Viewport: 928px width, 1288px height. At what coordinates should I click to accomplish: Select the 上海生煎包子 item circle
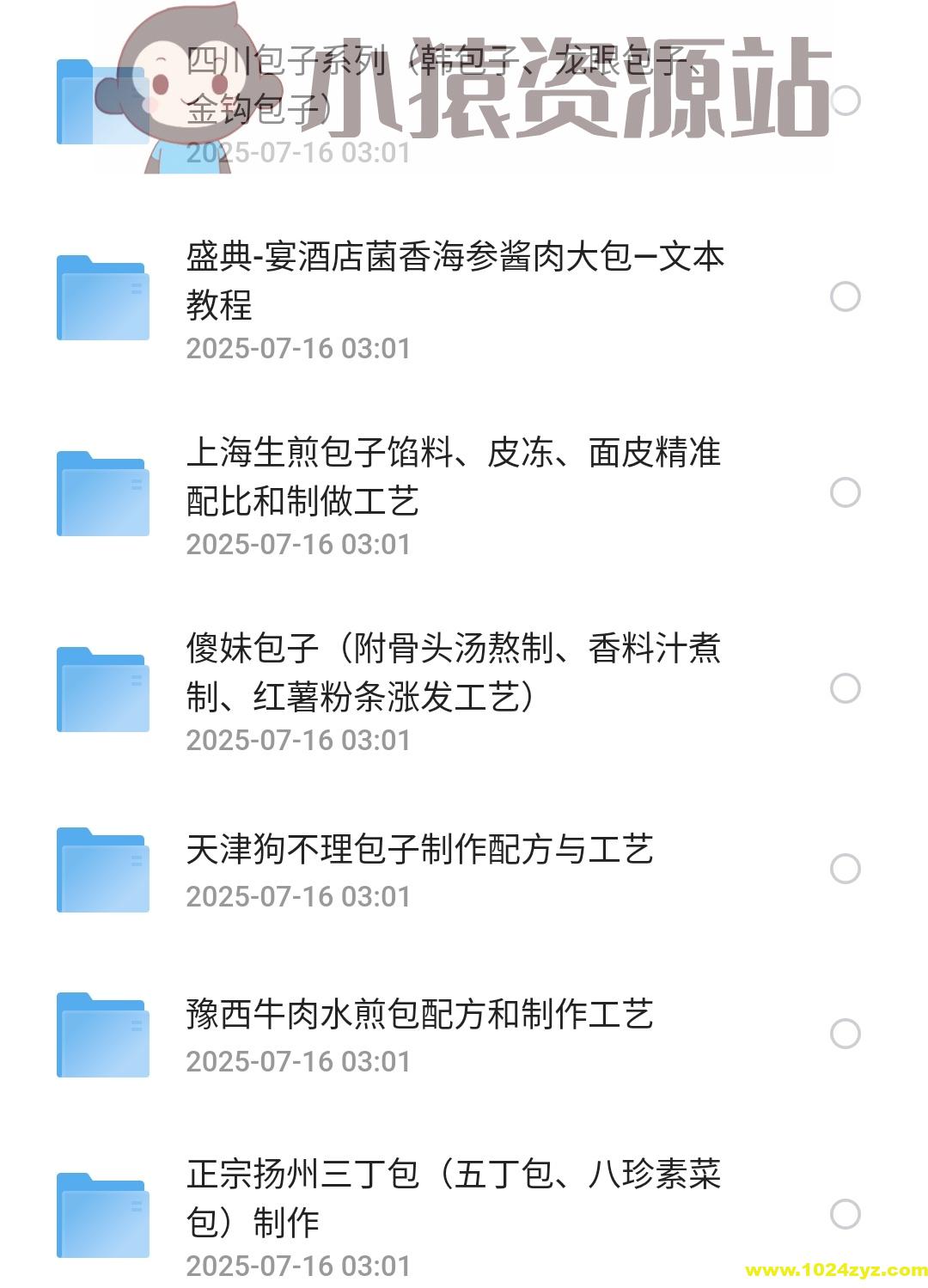846,491
